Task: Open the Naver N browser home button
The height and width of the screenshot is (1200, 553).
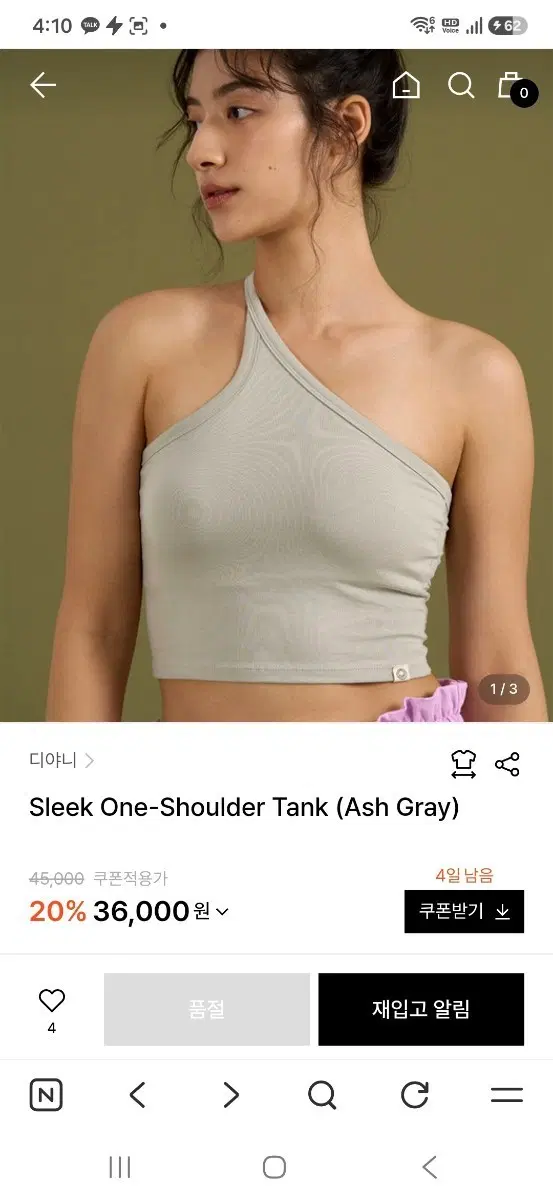Action: 46,1095
